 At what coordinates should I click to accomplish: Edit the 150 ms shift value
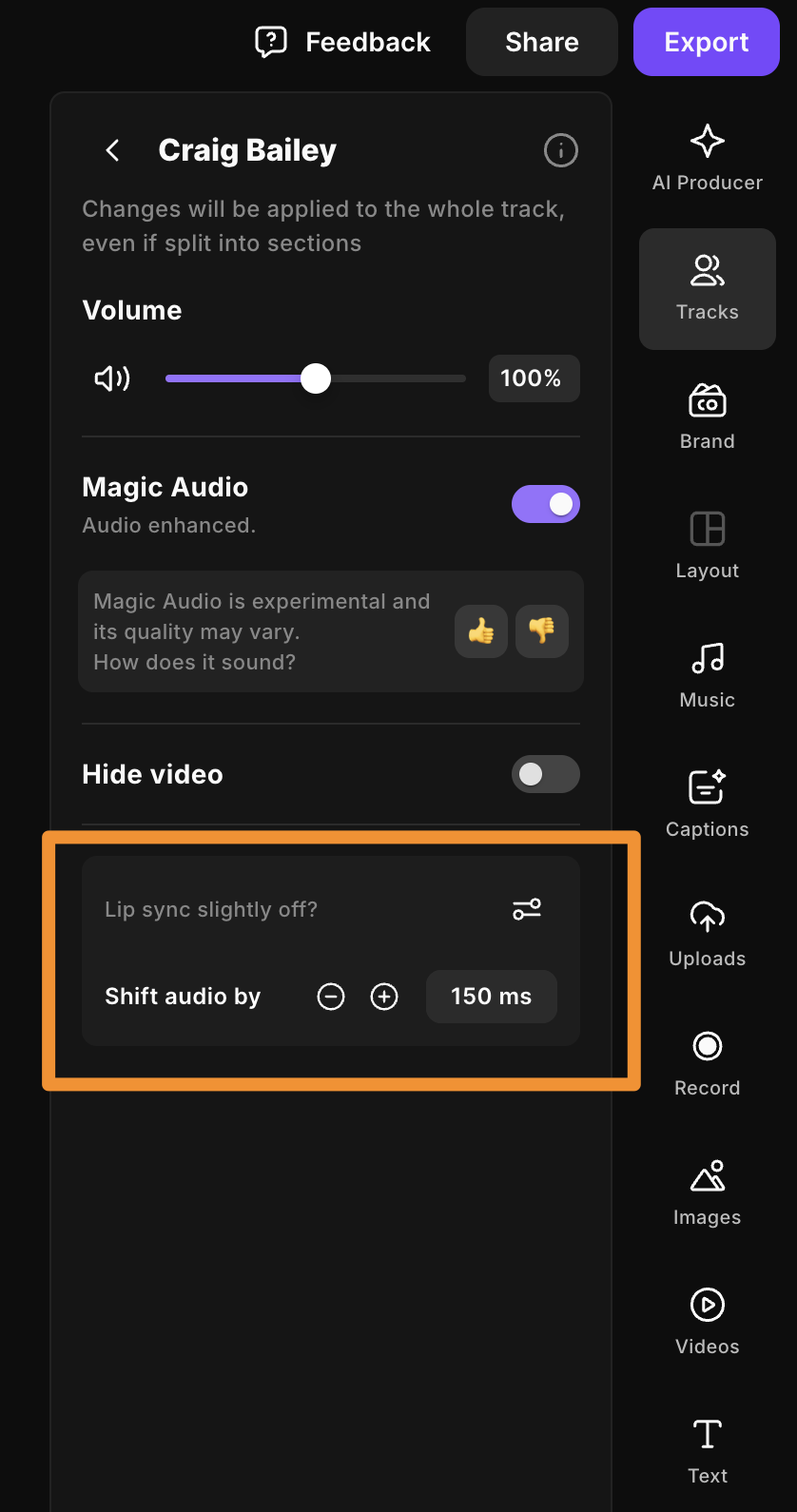coord(491,997)
